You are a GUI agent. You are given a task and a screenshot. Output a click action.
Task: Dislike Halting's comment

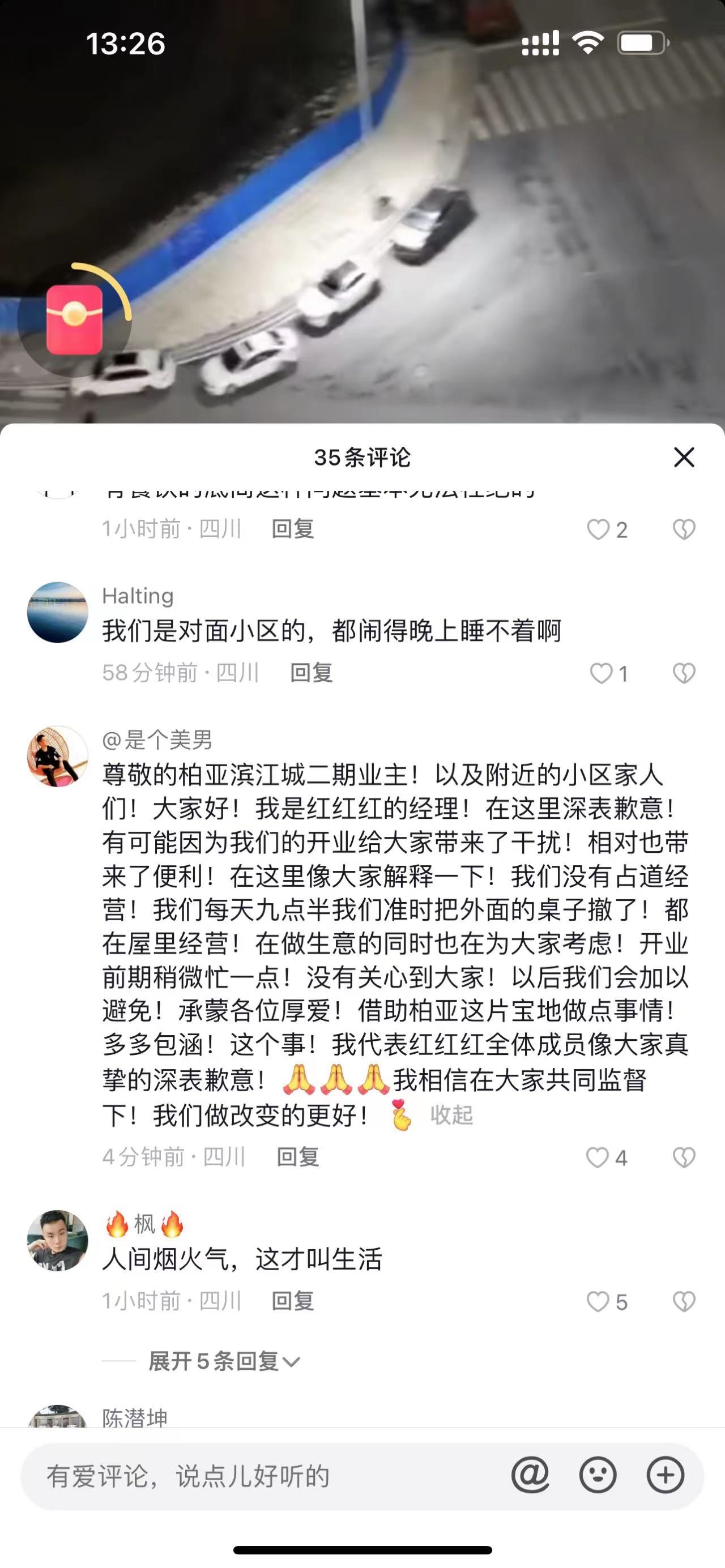click(x=684, y=673)
